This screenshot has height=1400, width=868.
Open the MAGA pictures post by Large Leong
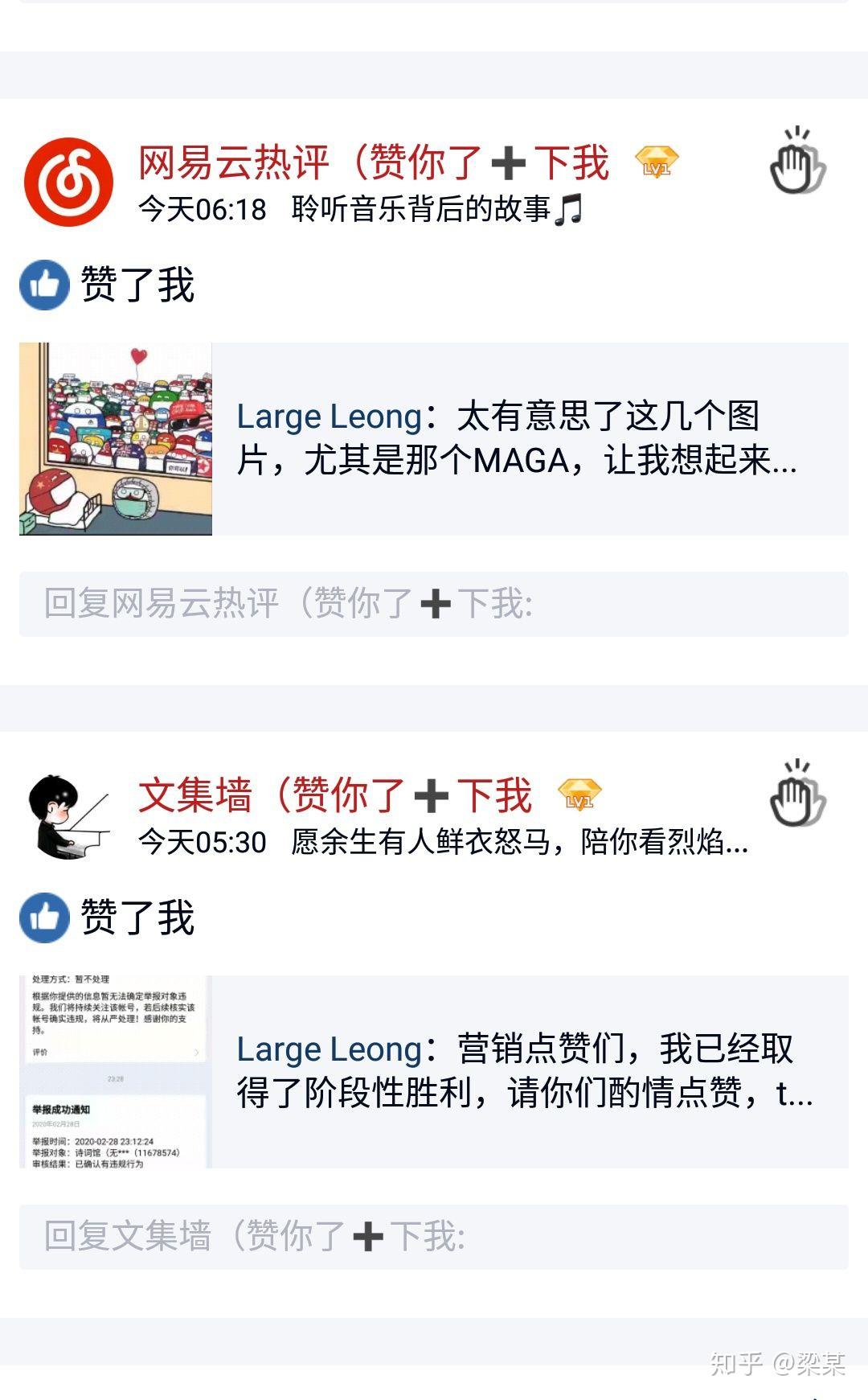pyautogui.click(x=434, y=439)
